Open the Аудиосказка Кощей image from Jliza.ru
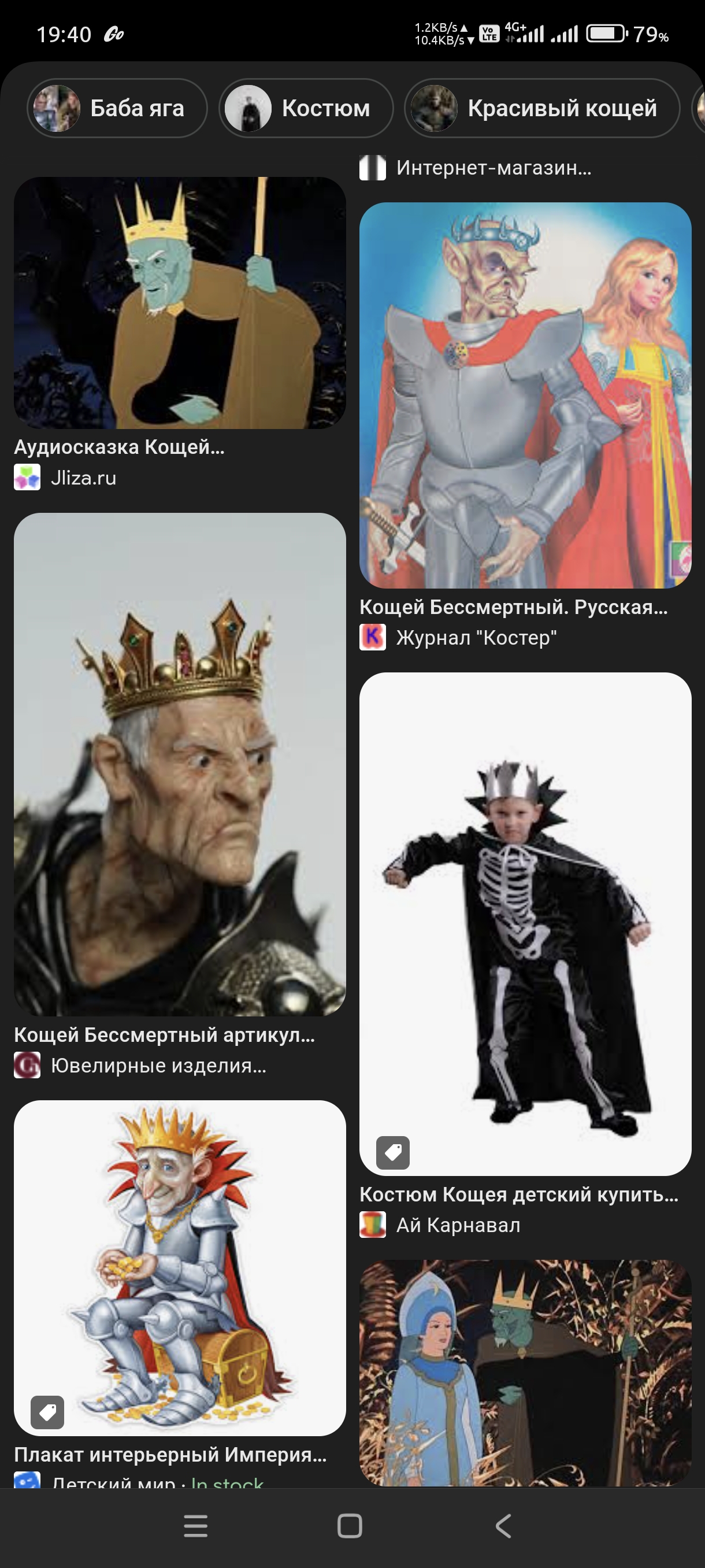This screenshot has height=1568, width=705. point(180,302)
